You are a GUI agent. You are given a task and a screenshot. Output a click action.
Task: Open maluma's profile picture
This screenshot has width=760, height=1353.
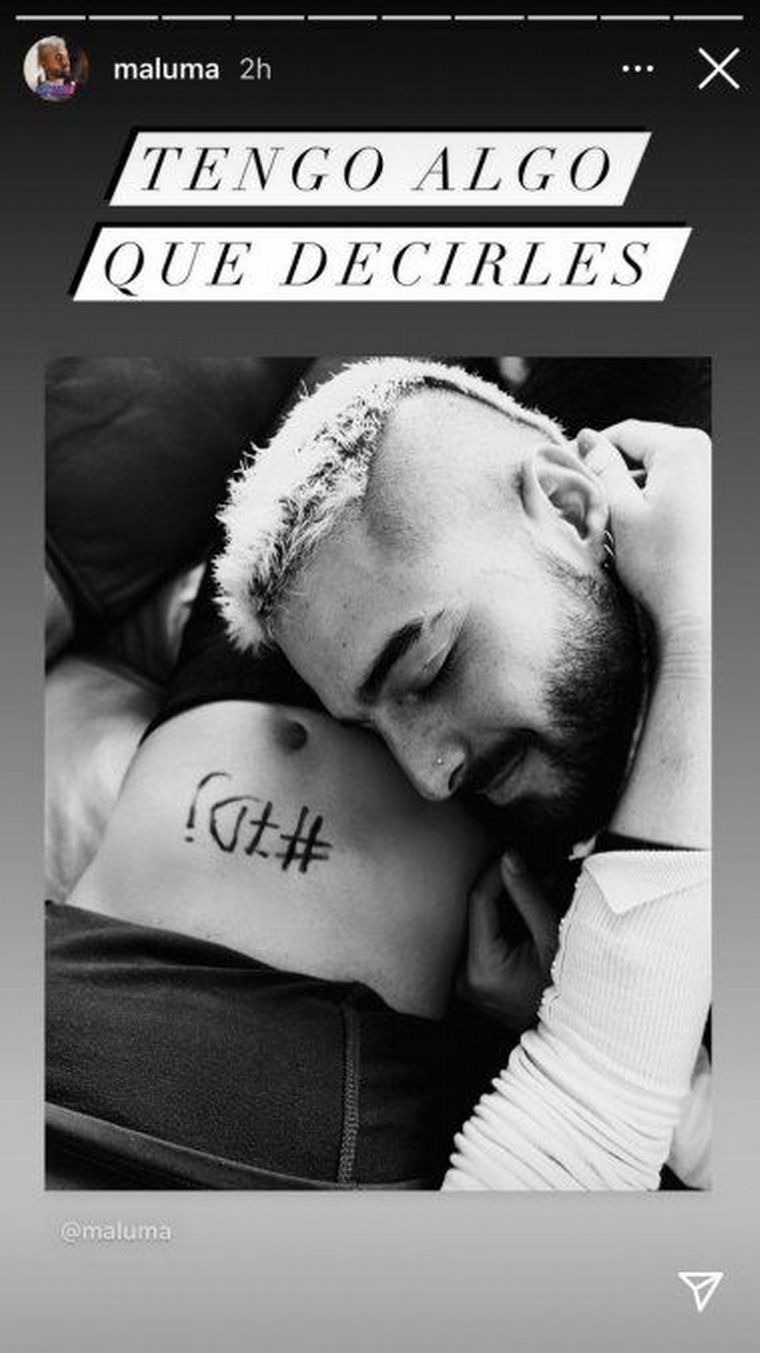click(55, 69)
